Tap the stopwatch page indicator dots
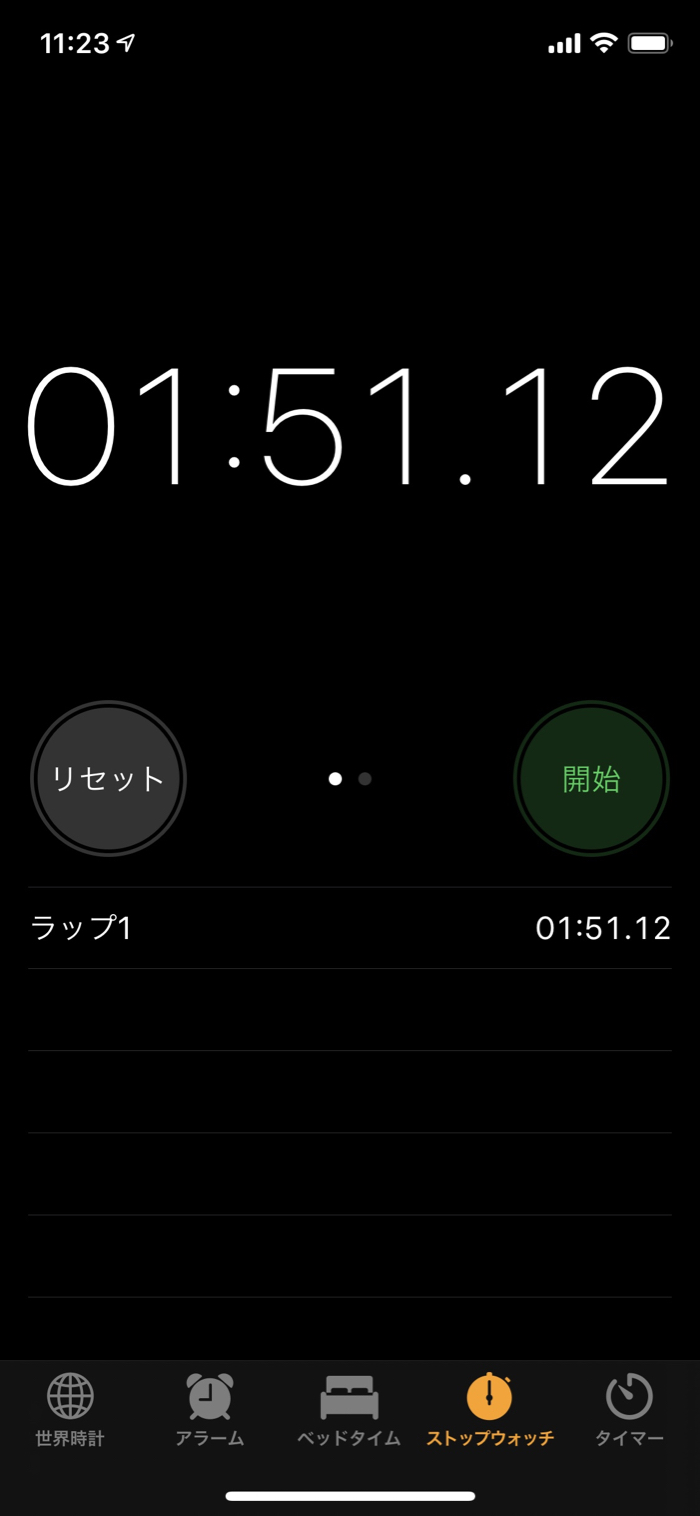Screen dimensions: 700x1516 pyautogui.click(x=350, y=779)
